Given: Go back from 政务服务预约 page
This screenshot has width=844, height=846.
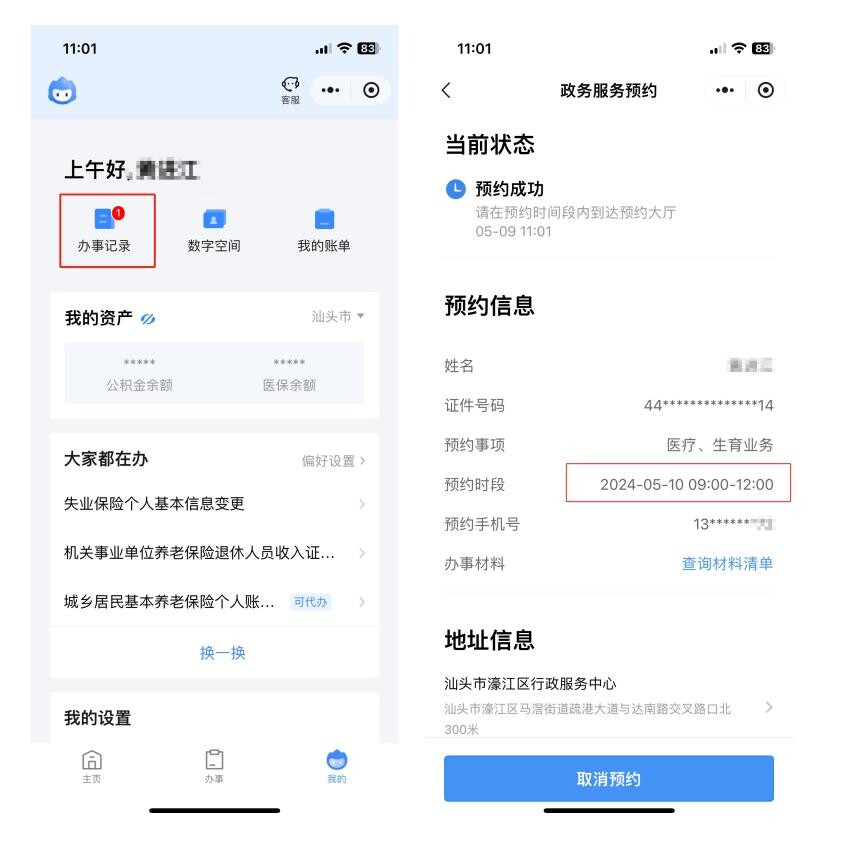Looking at the screenshot, I should 446,90.
